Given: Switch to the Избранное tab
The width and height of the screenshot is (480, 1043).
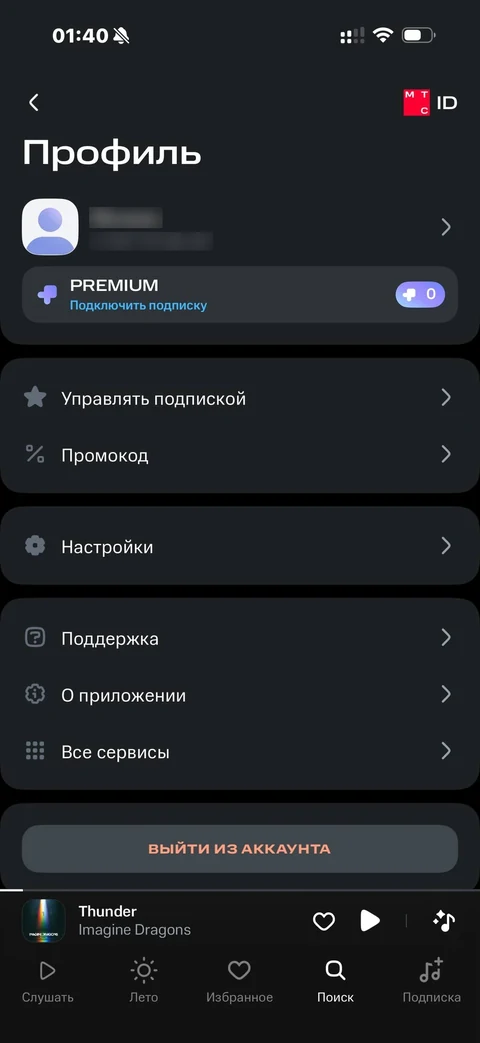Looking at the screenshot, I should point(239,980).
